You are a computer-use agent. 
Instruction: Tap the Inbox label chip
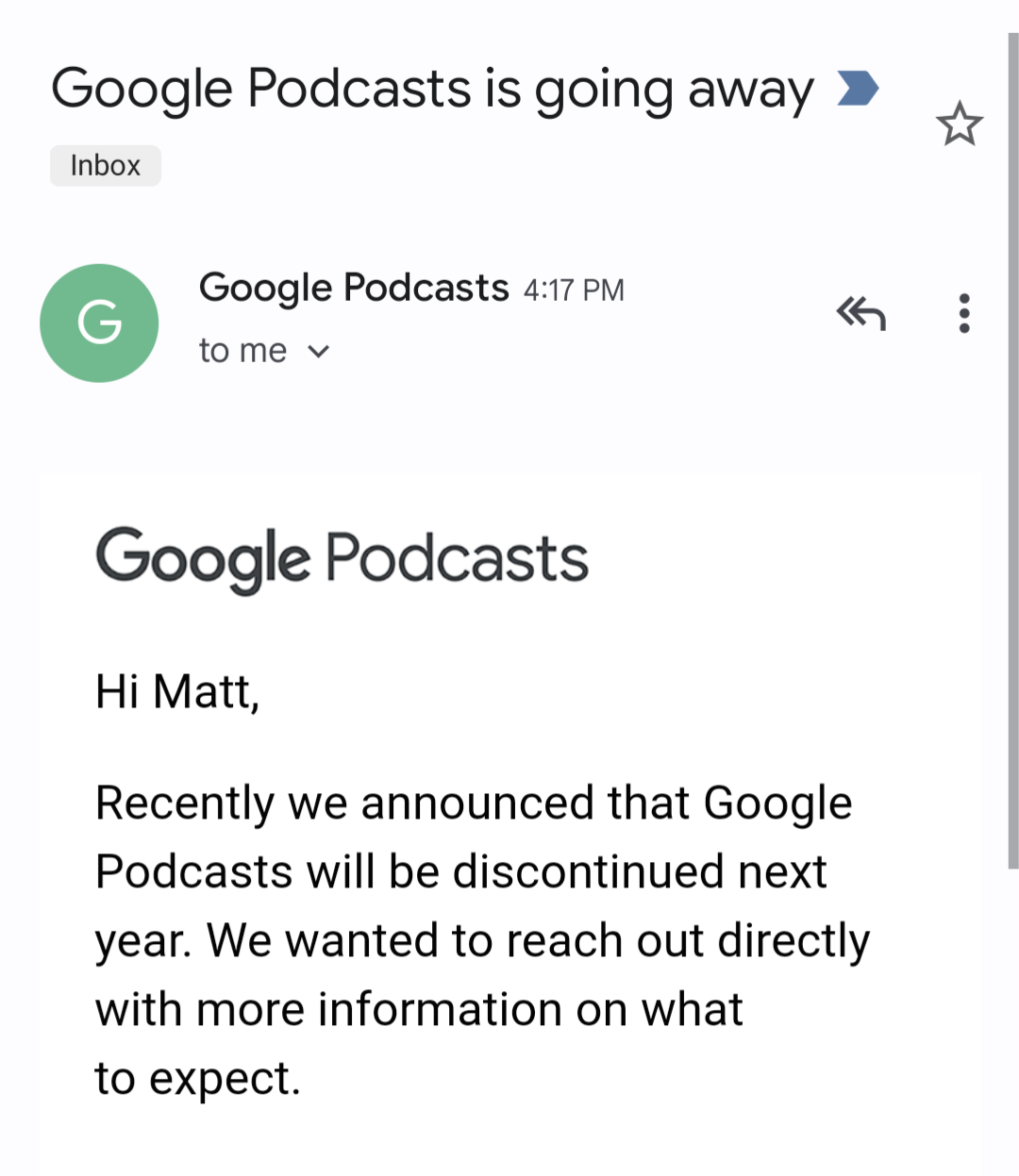[106, 166]
